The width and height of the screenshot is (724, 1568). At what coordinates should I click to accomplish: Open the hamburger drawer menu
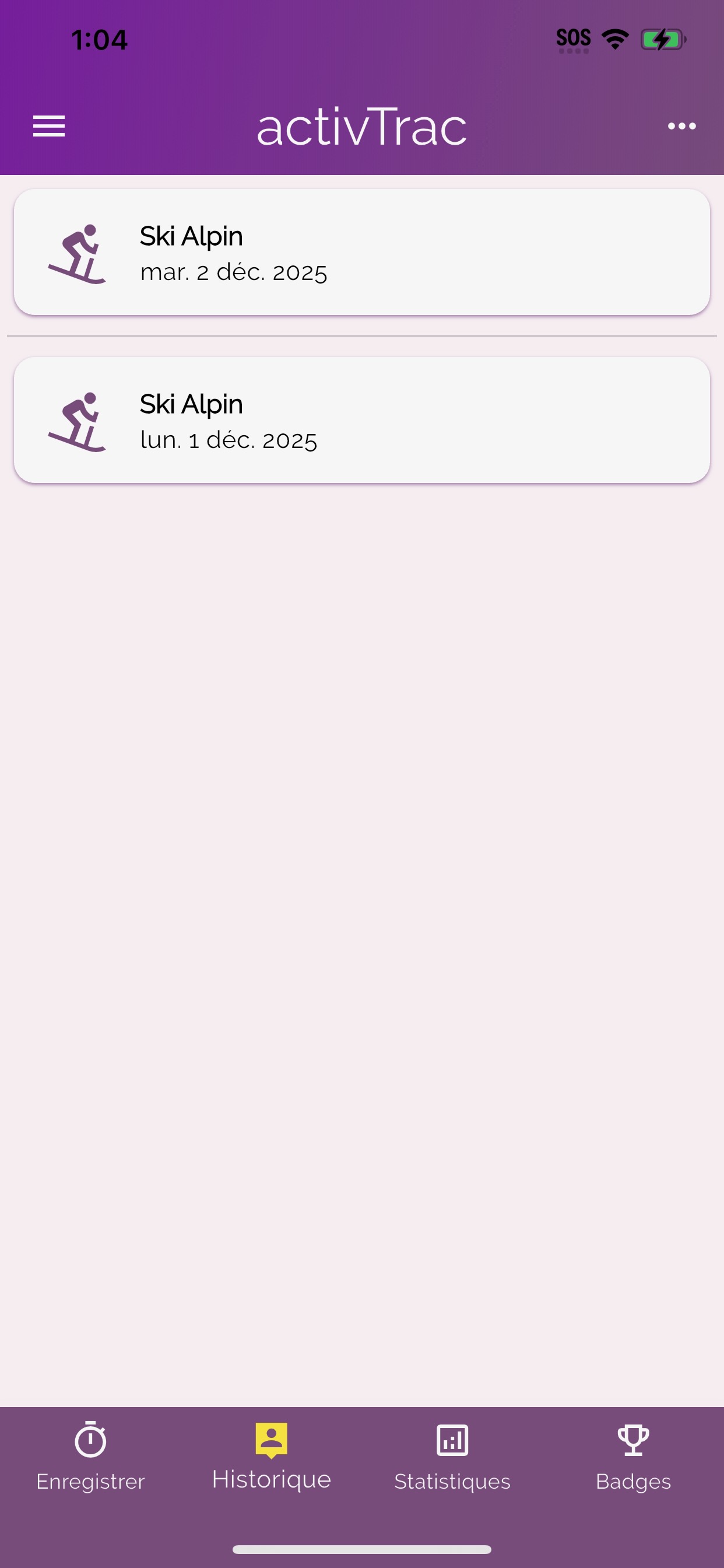(x=48, y=126)
